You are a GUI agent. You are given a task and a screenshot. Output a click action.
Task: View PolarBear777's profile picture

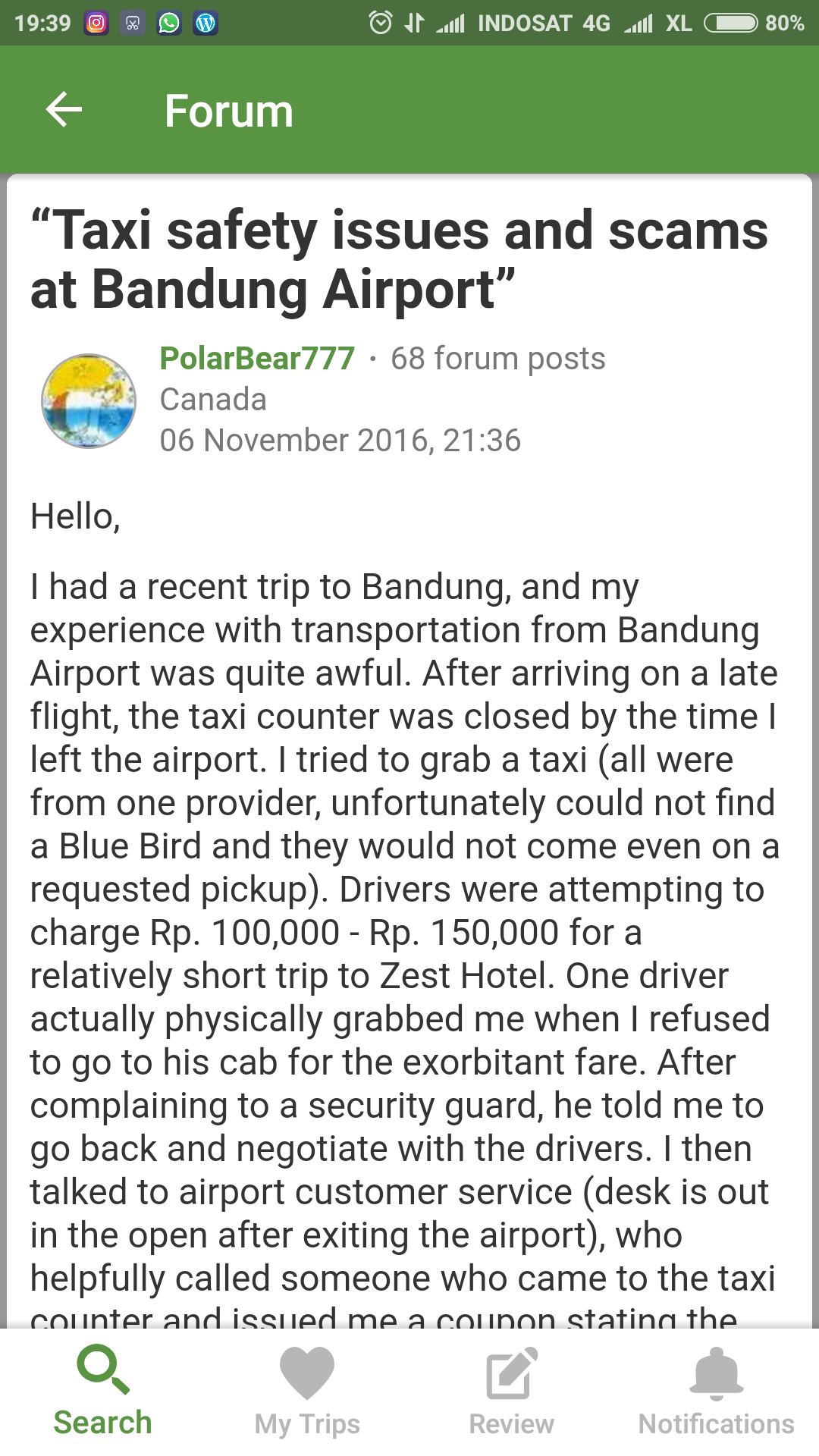point(89,400)
